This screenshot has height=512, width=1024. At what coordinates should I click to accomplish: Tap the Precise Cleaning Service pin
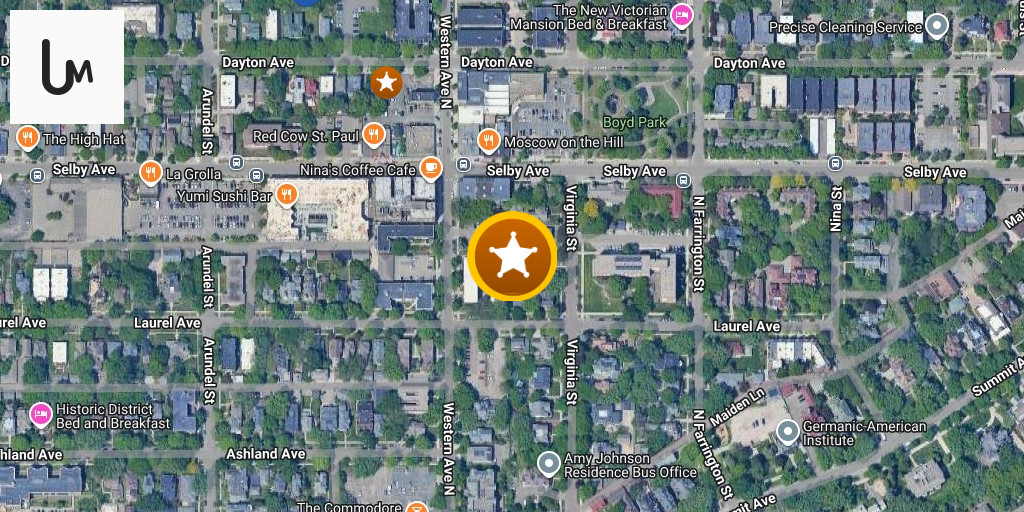[x=937, y=26]
